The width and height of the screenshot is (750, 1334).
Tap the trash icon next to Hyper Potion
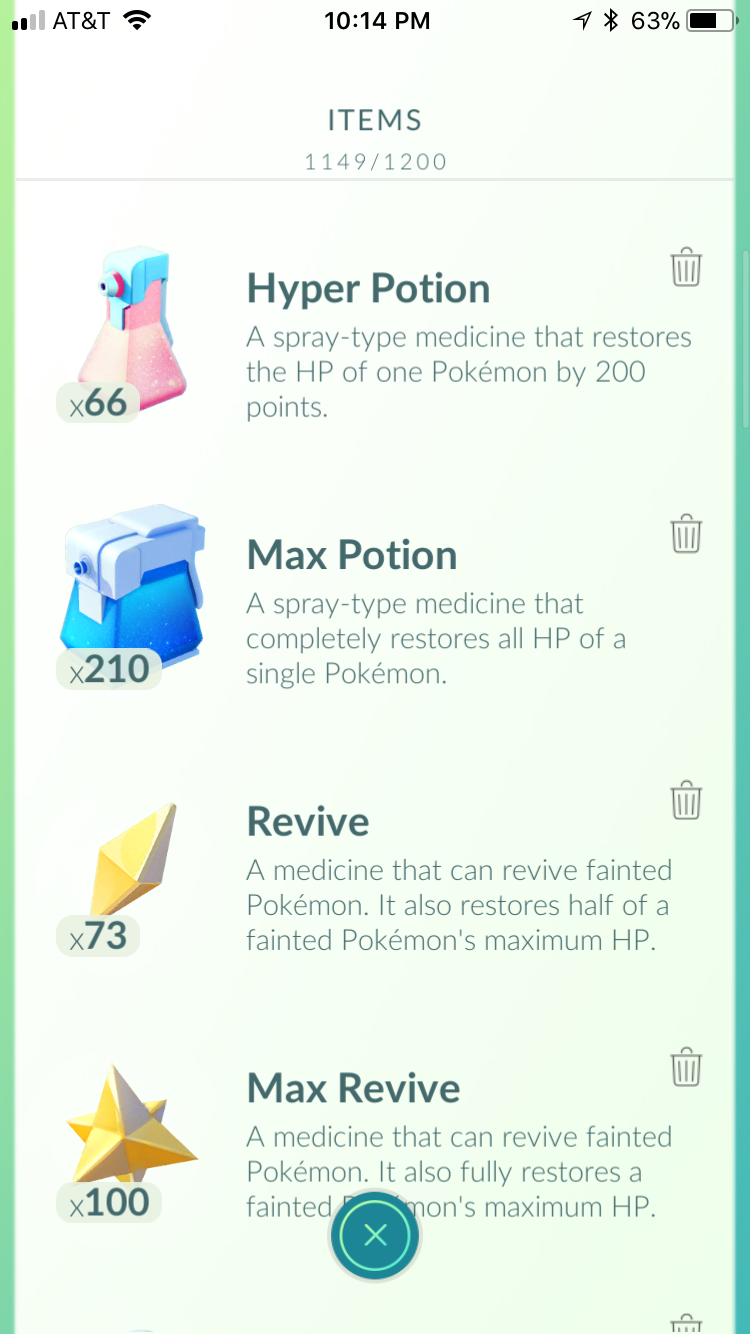686,268
